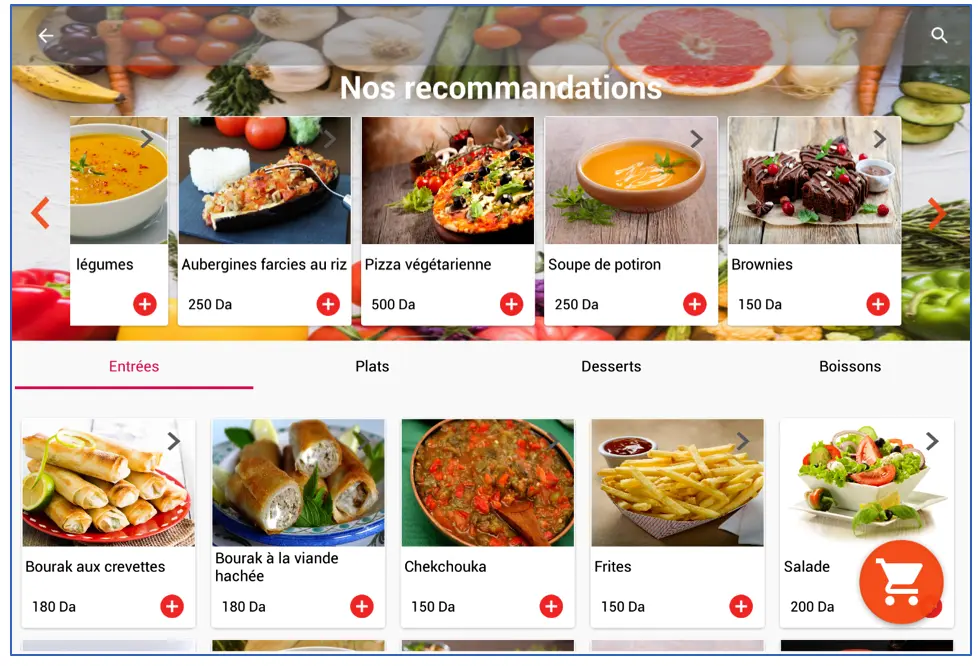The height and width of the screenshot is (666, 978).
Task: Switch to the Boissons tab
Action: tap(850, 366)
